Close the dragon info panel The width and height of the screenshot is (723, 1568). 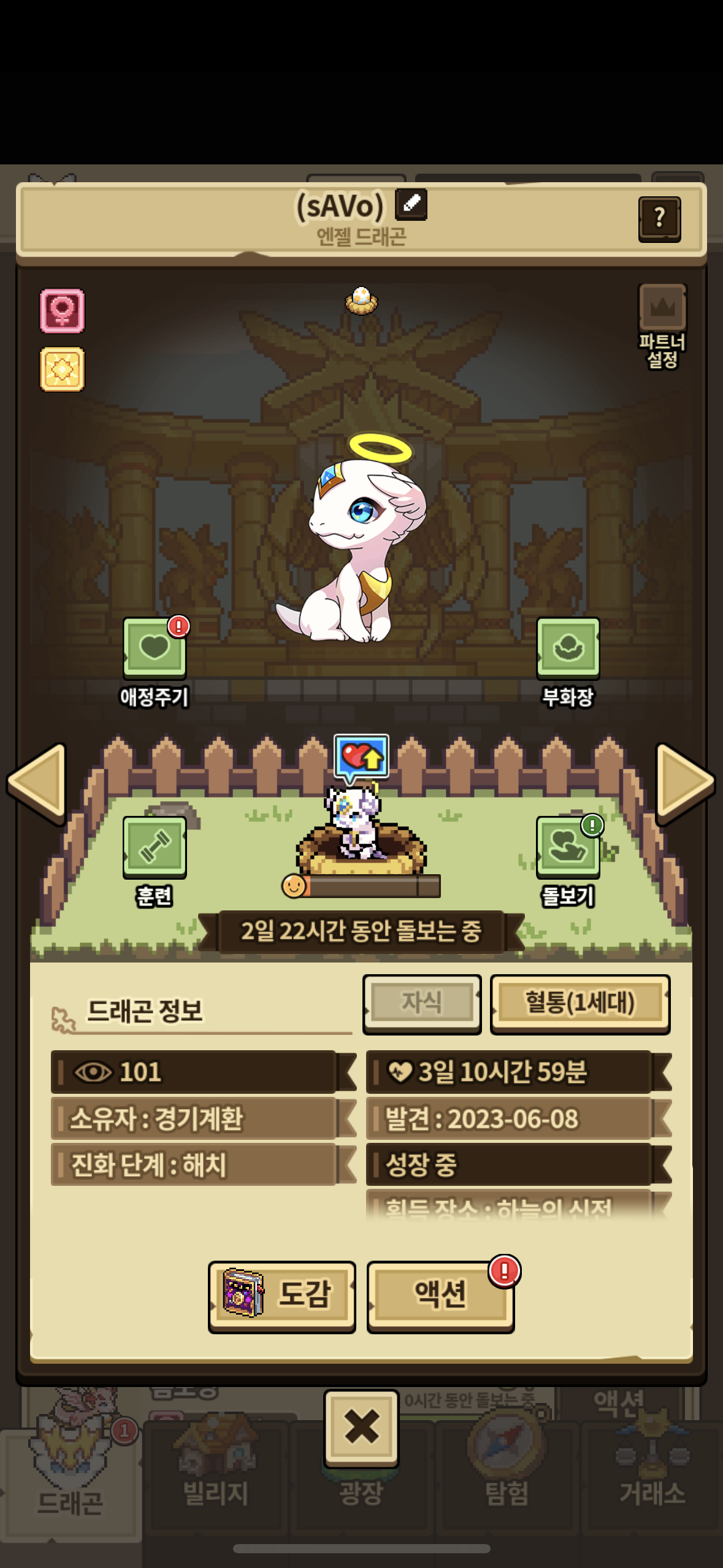point(361,1428)
